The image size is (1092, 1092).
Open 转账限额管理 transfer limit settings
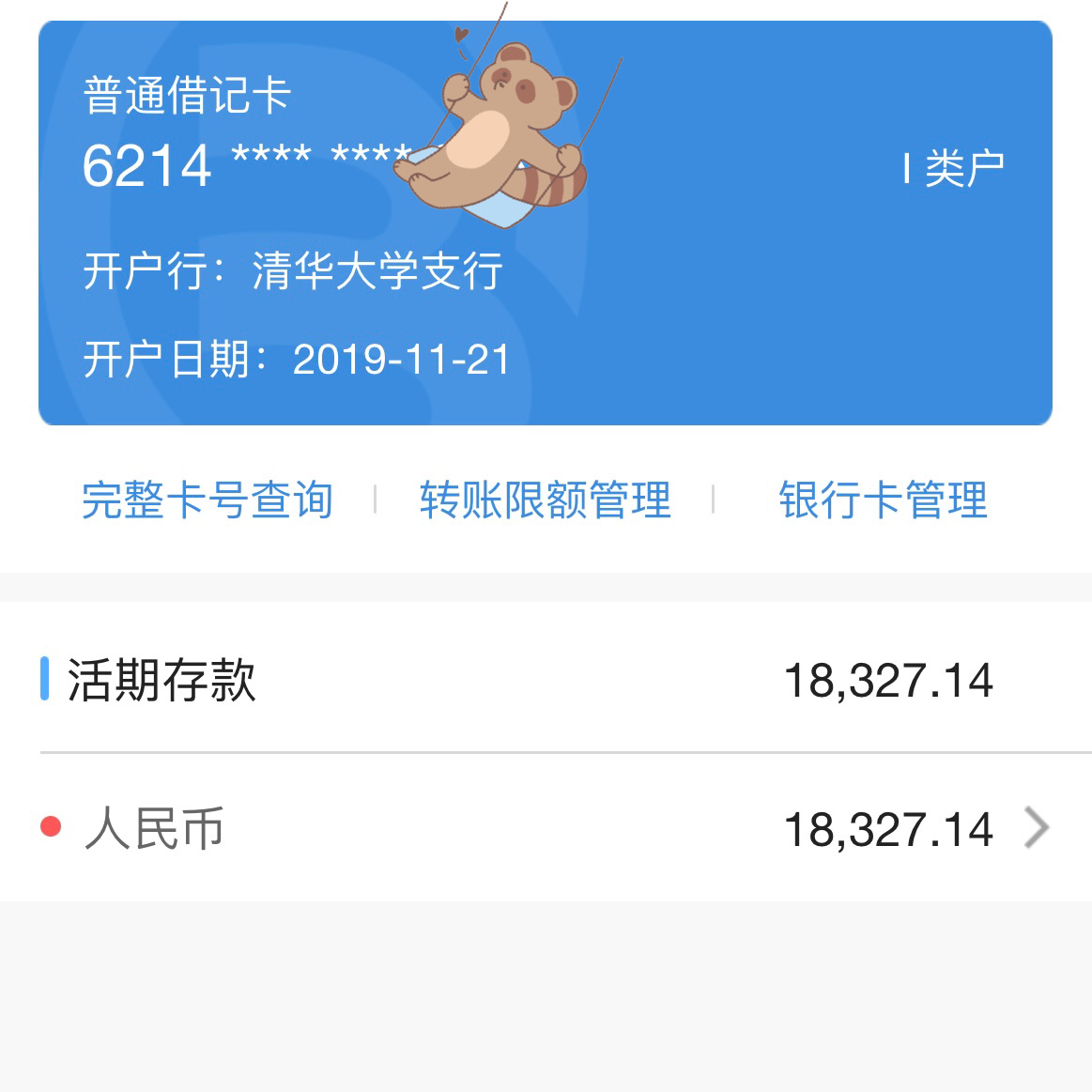click(545, 500)
